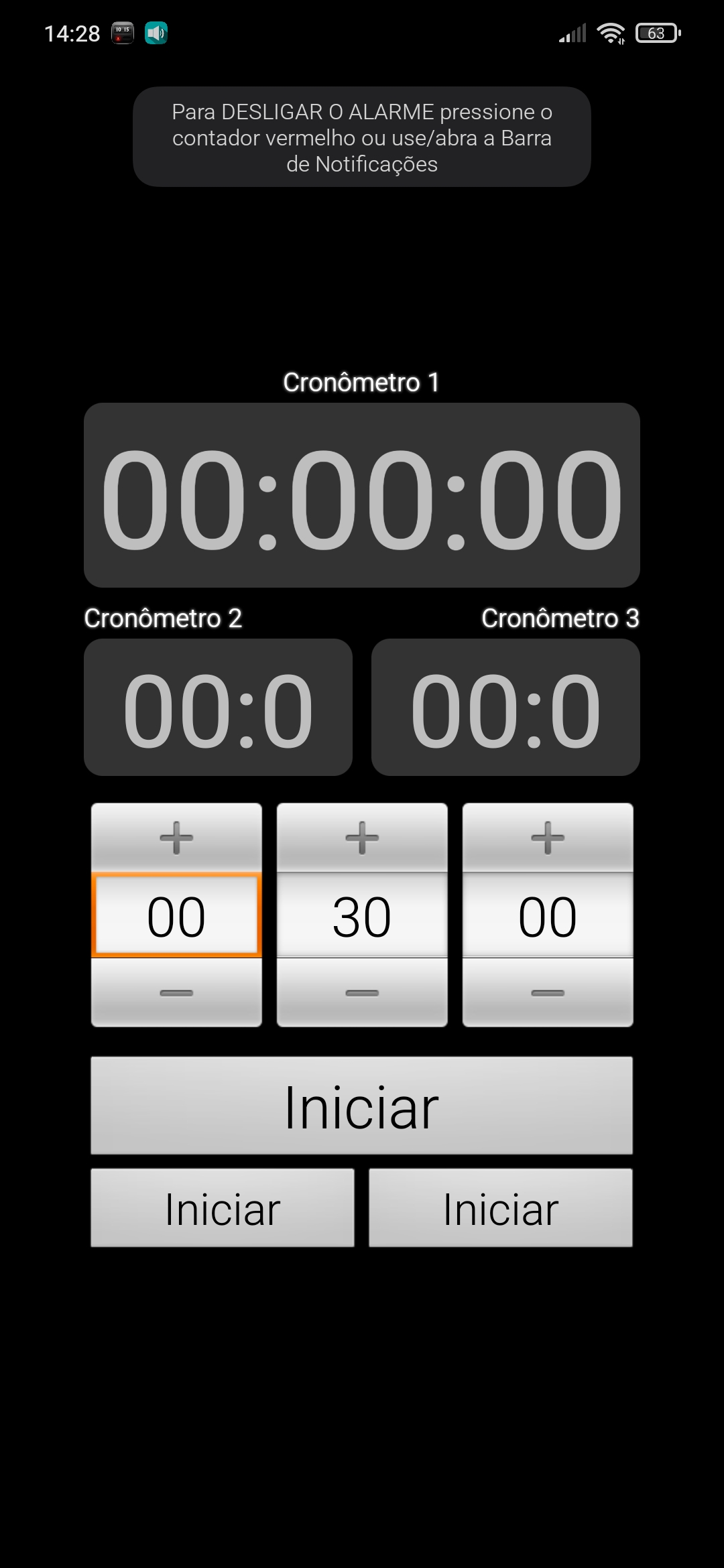This screenshot has width=724, height=1568.
Task: Tap the Cronômetro 1 counter display
Action: point(362,495)
